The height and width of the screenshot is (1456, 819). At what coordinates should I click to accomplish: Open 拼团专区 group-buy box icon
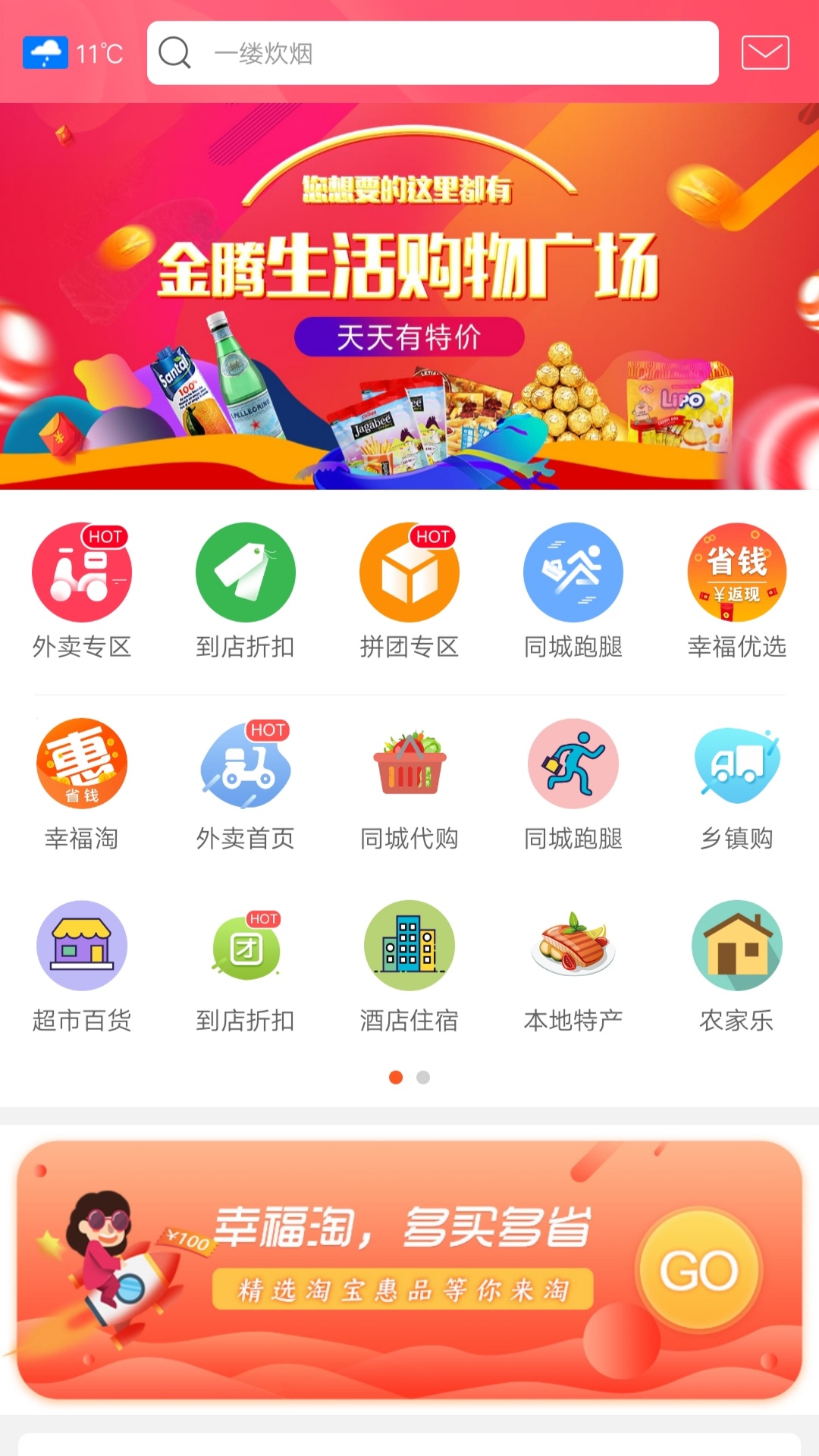[x=409, y=573]
